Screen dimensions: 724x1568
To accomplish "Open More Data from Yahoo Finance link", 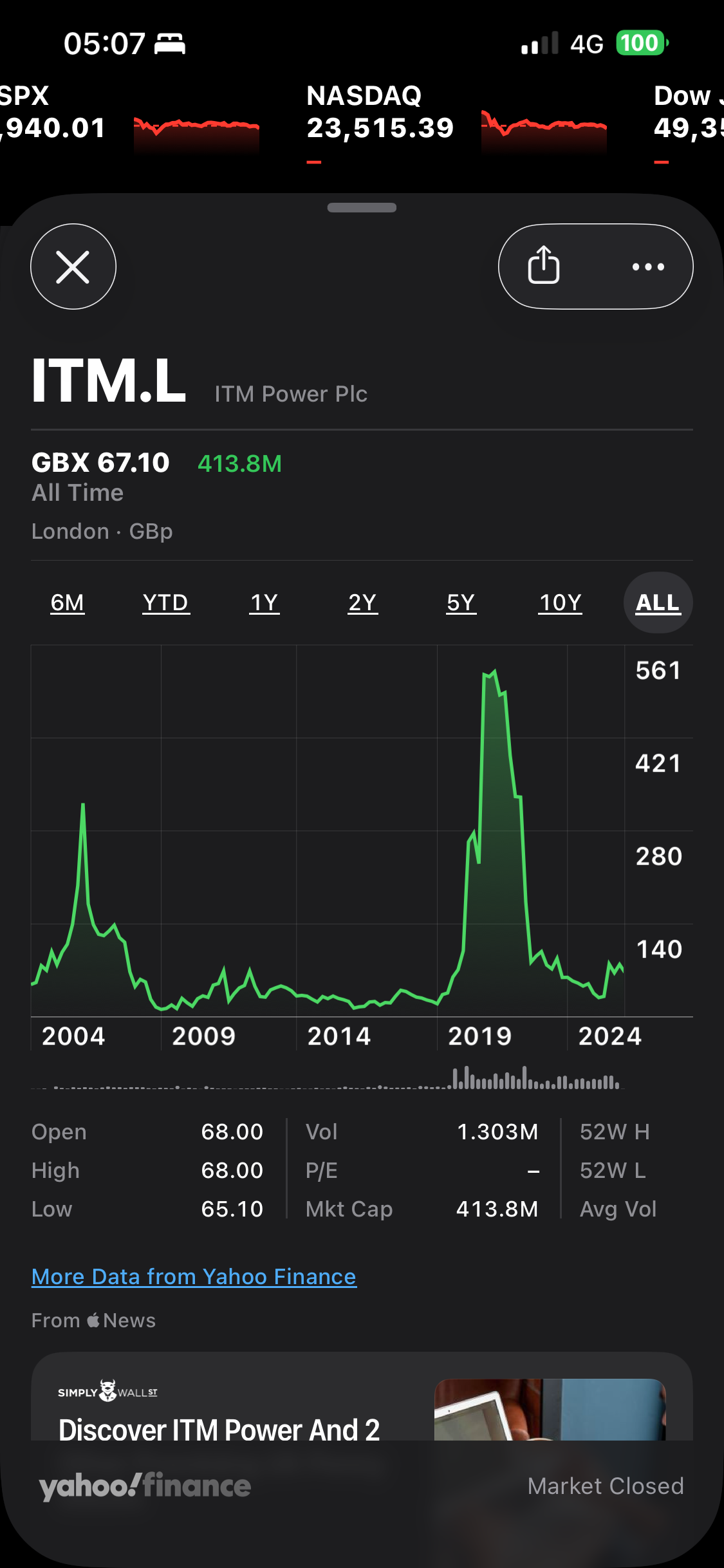I will [194, 1277].
